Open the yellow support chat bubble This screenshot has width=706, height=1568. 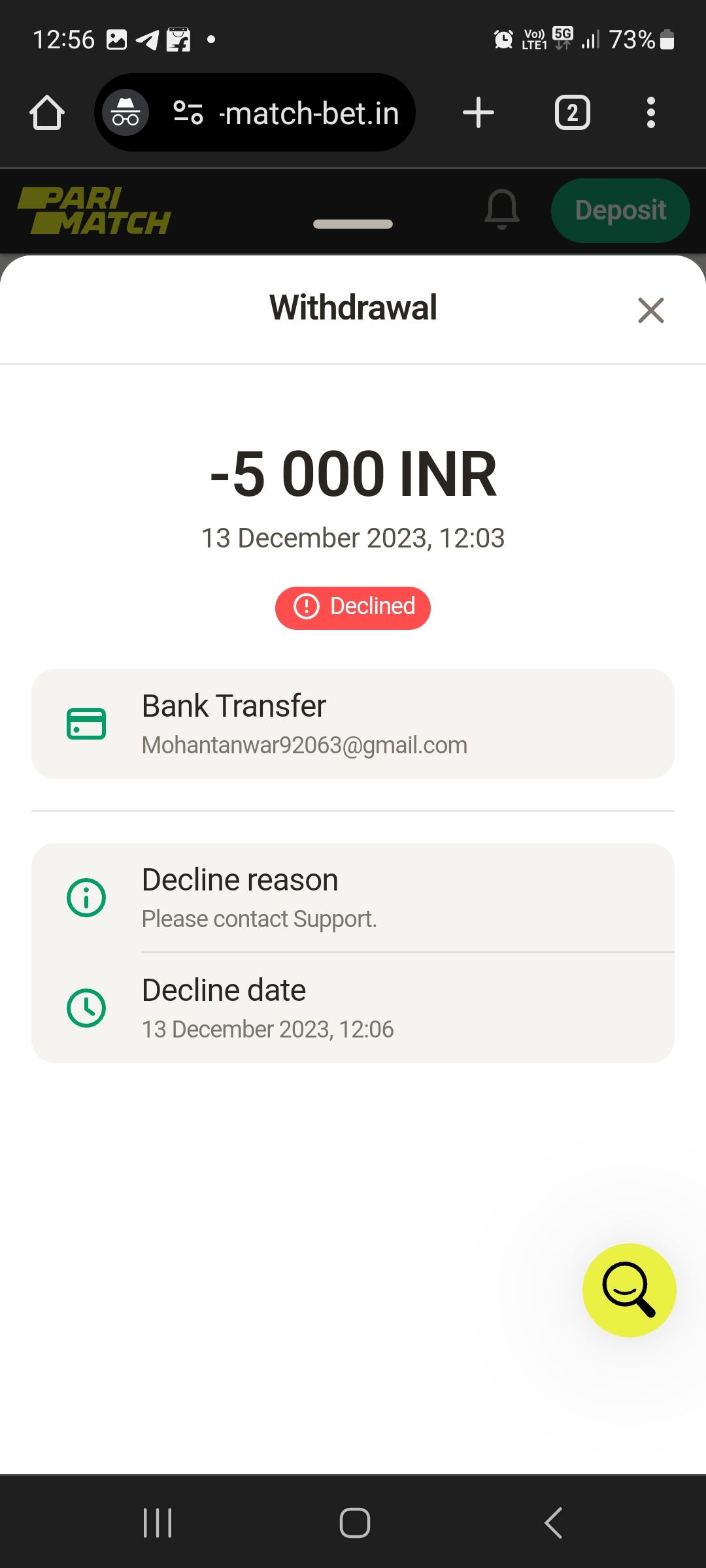pos(629,1290)
